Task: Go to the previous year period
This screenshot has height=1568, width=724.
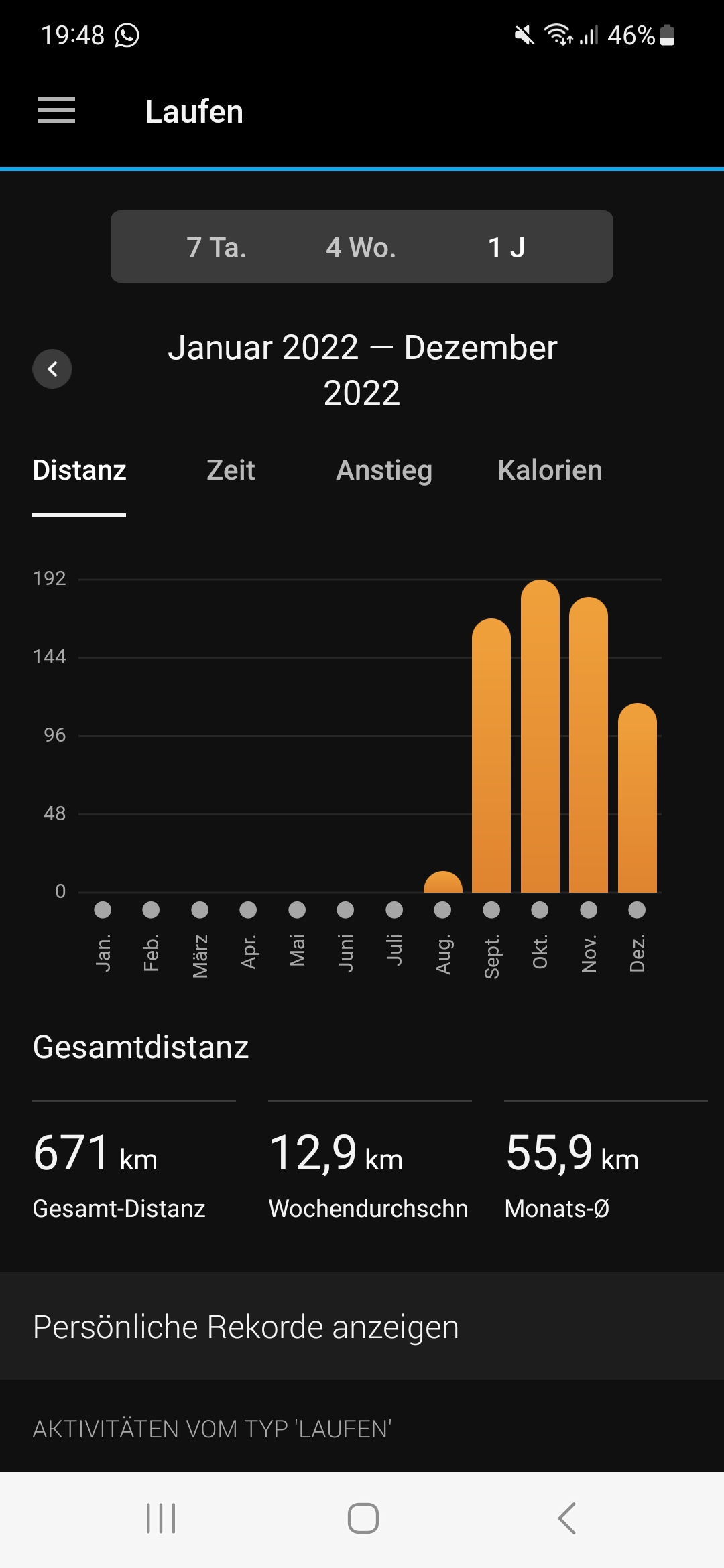Action: (52, 369)
